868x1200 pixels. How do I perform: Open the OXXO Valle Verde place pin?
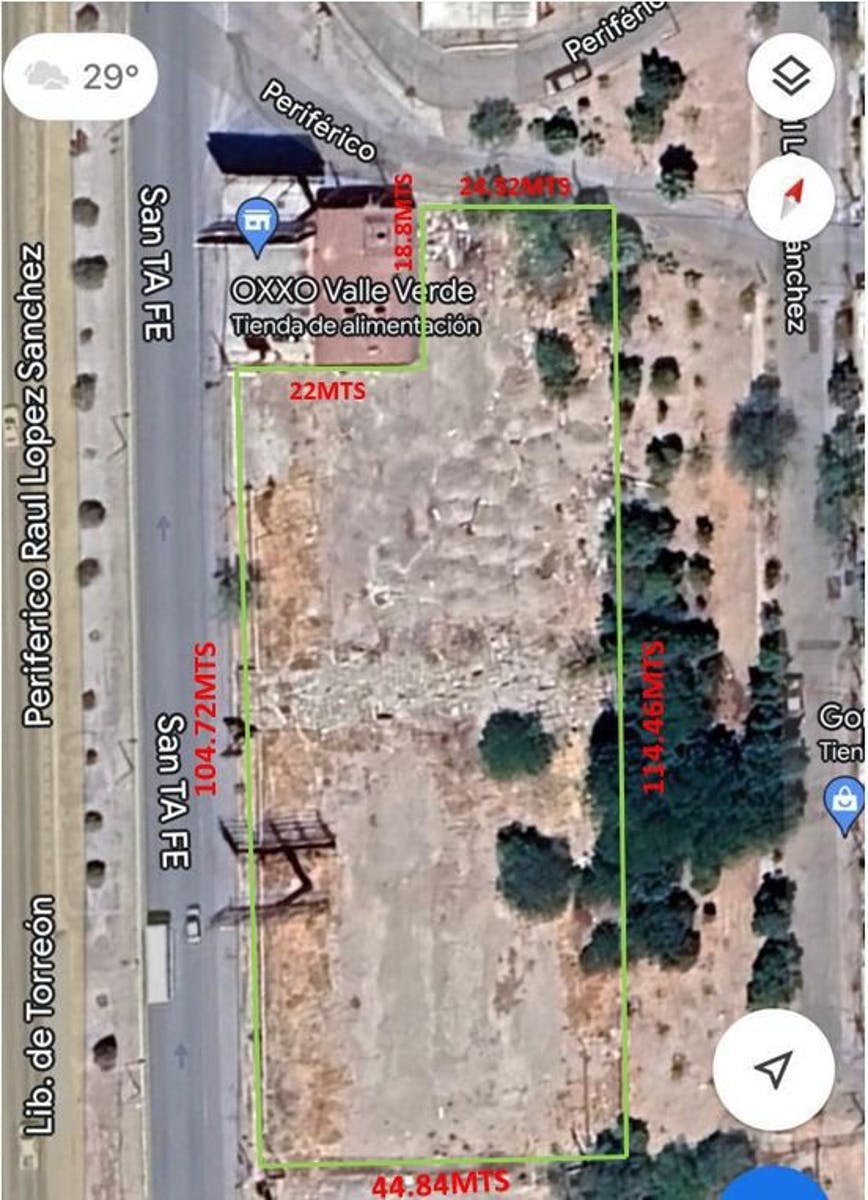(259, 216)
